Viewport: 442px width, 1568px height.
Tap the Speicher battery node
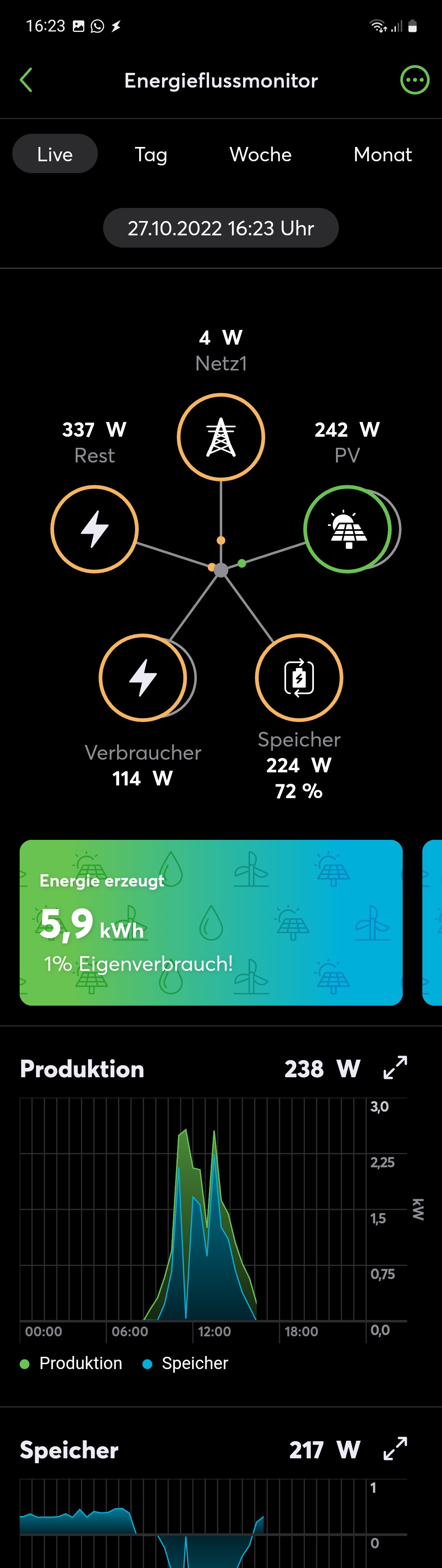point(299,677)
